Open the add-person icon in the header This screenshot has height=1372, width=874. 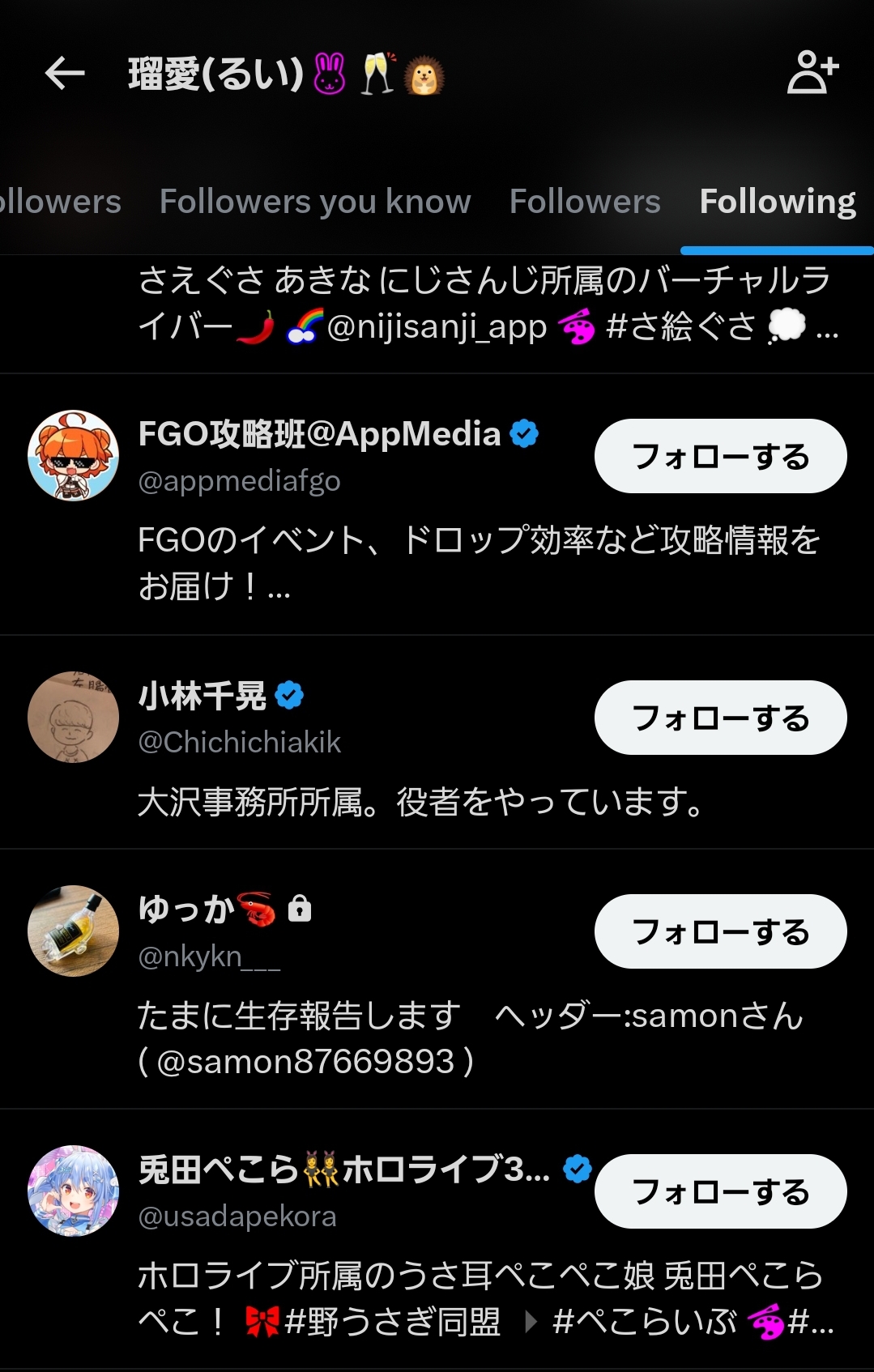(x=812, y=73)
